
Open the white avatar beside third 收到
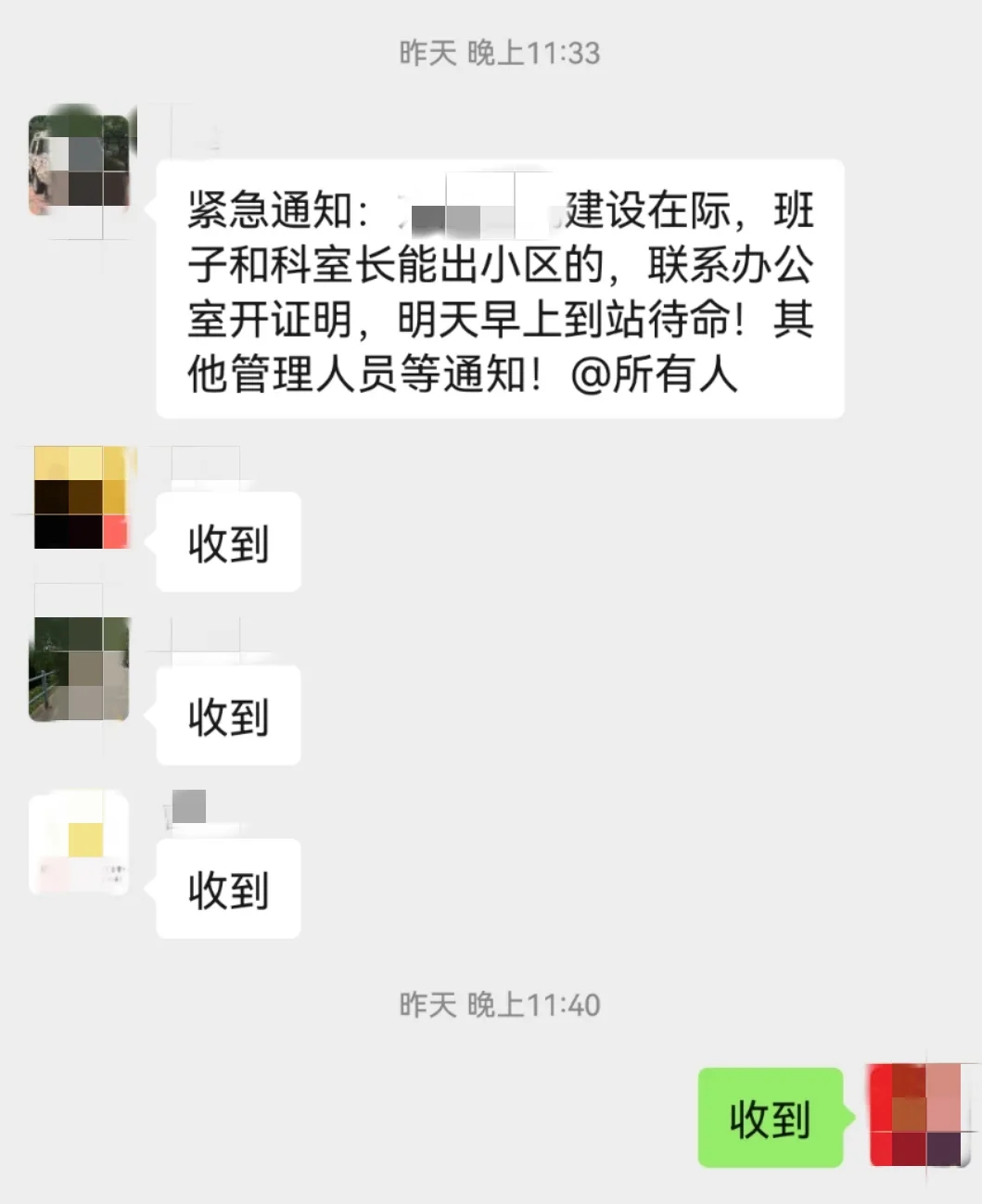(x=79, y=843)
